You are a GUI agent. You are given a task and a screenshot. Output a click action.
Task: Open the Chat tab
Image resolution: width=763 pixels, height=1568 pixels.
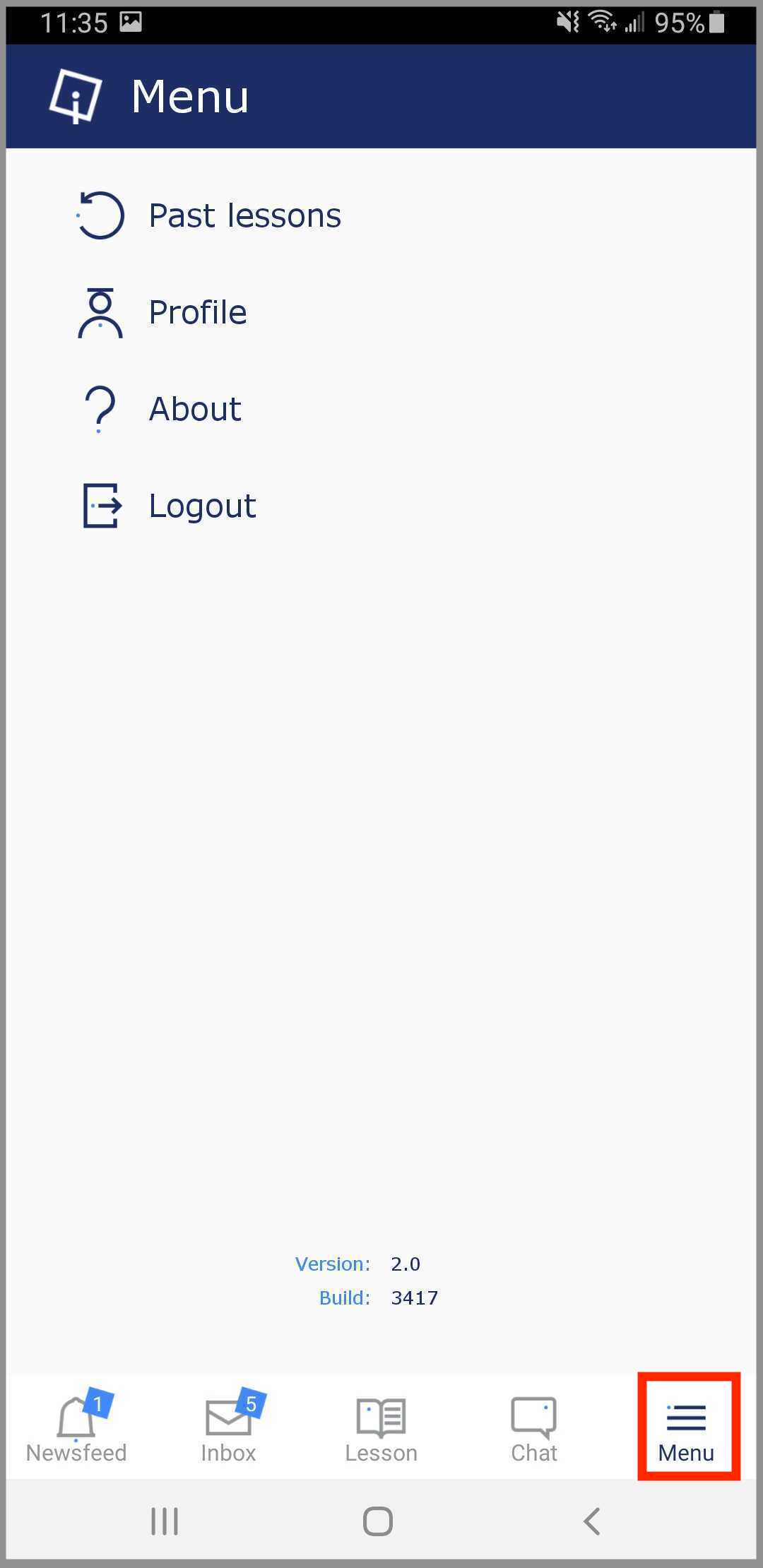534,1428
